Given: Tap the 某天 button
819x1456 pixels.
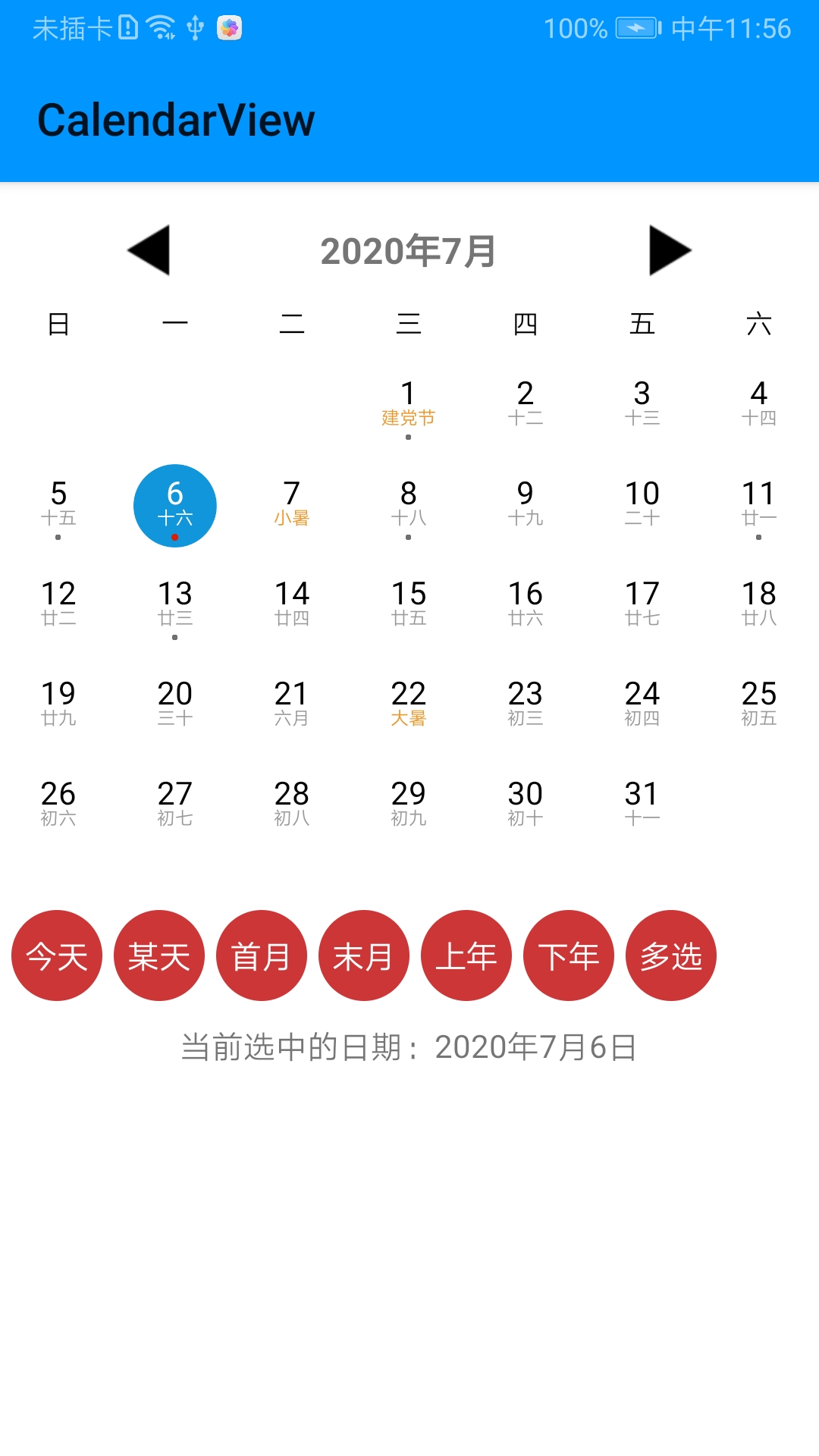Looking at the screenshot, I should [158, 955].
